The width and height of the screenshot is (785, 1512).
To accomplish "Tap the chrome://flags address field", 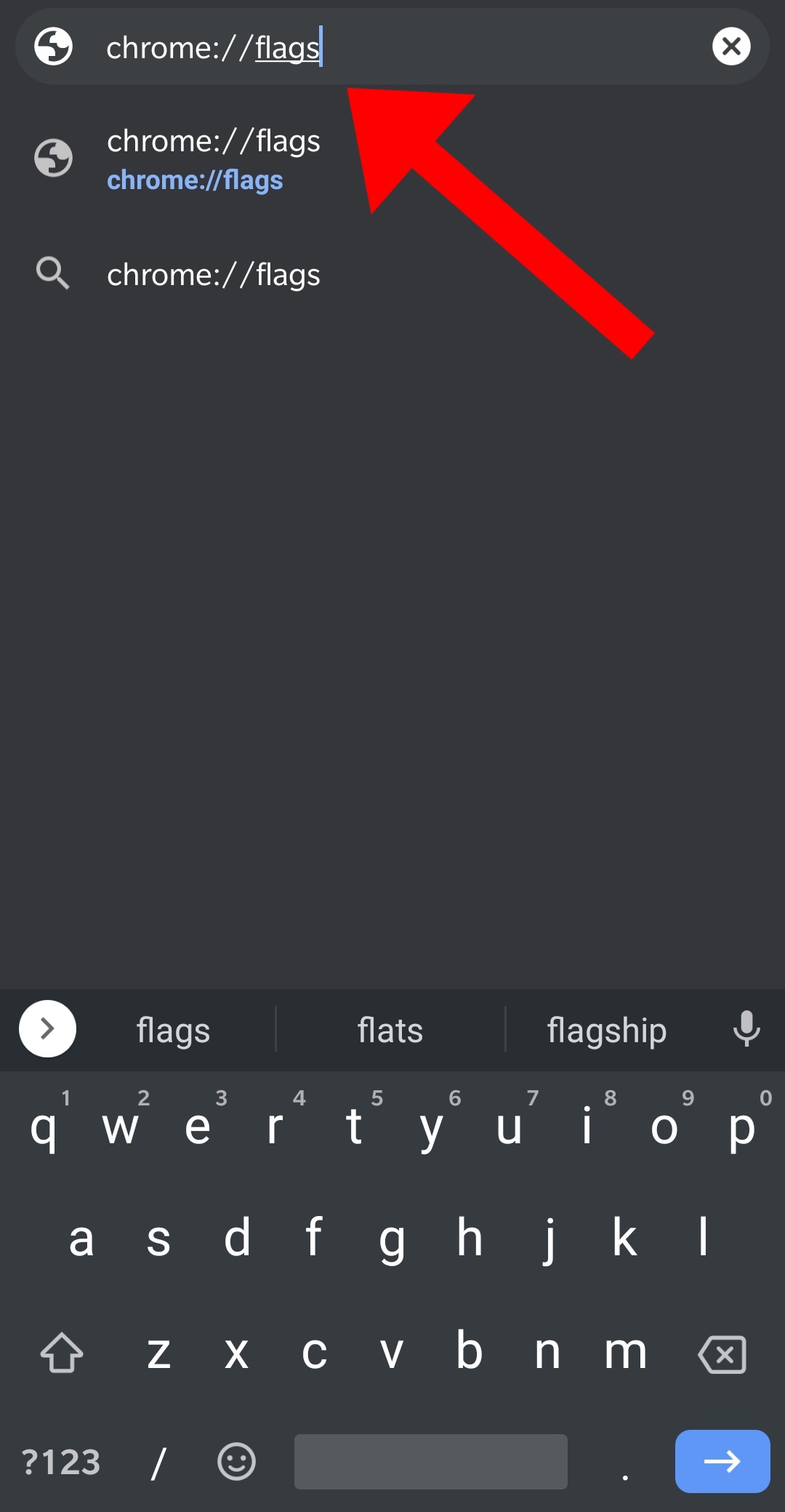I will point(392,47).
